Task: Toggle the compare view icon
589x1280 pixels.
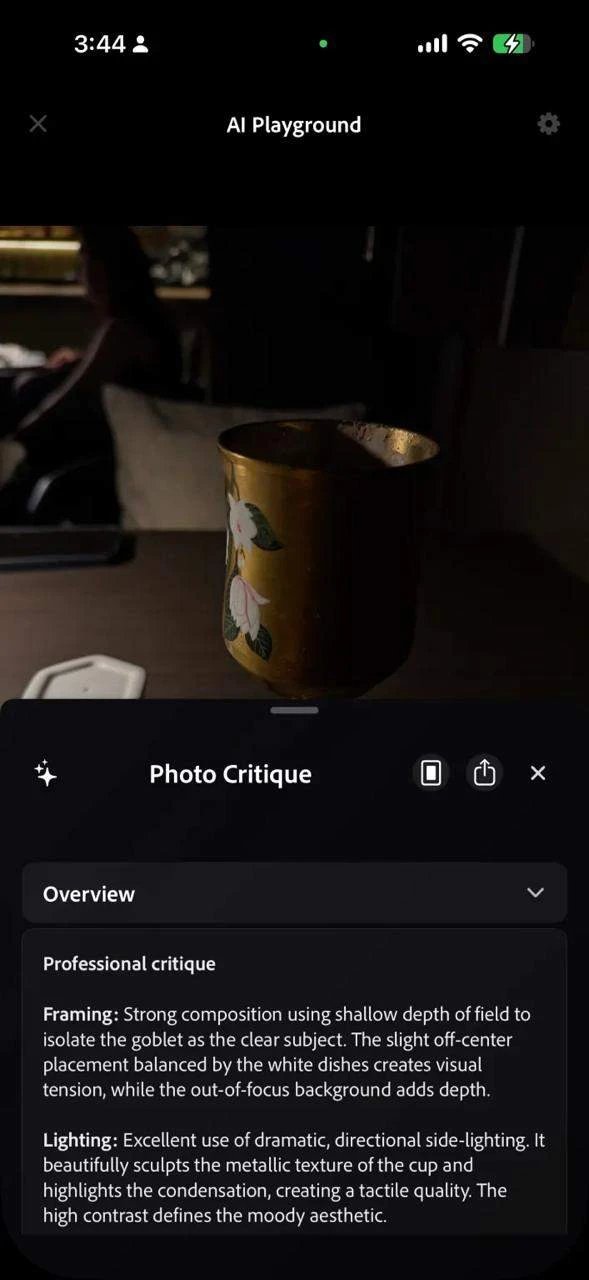Action: (x=431, y=773)
